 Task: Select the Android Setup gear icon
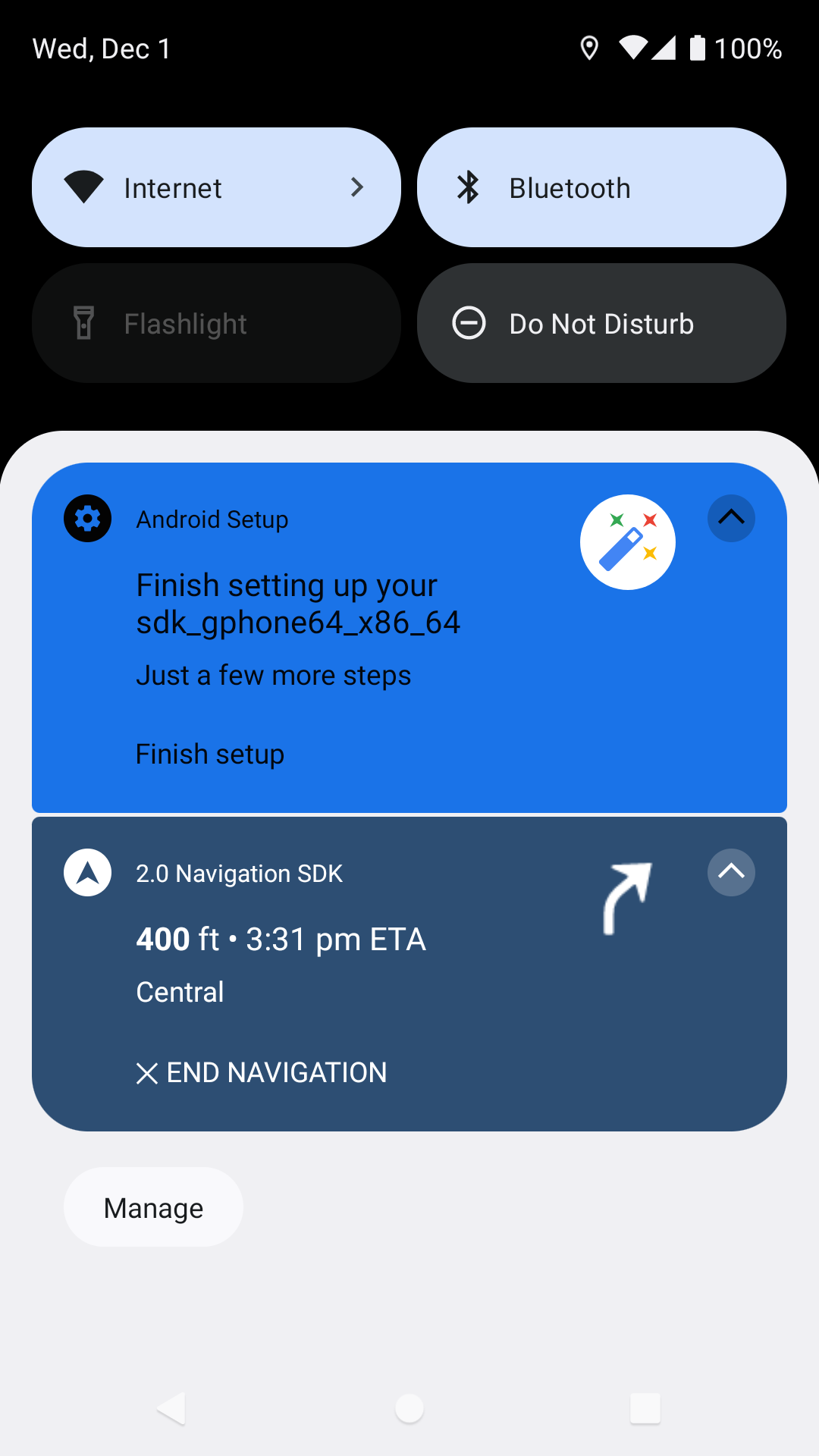pos(86,519)
